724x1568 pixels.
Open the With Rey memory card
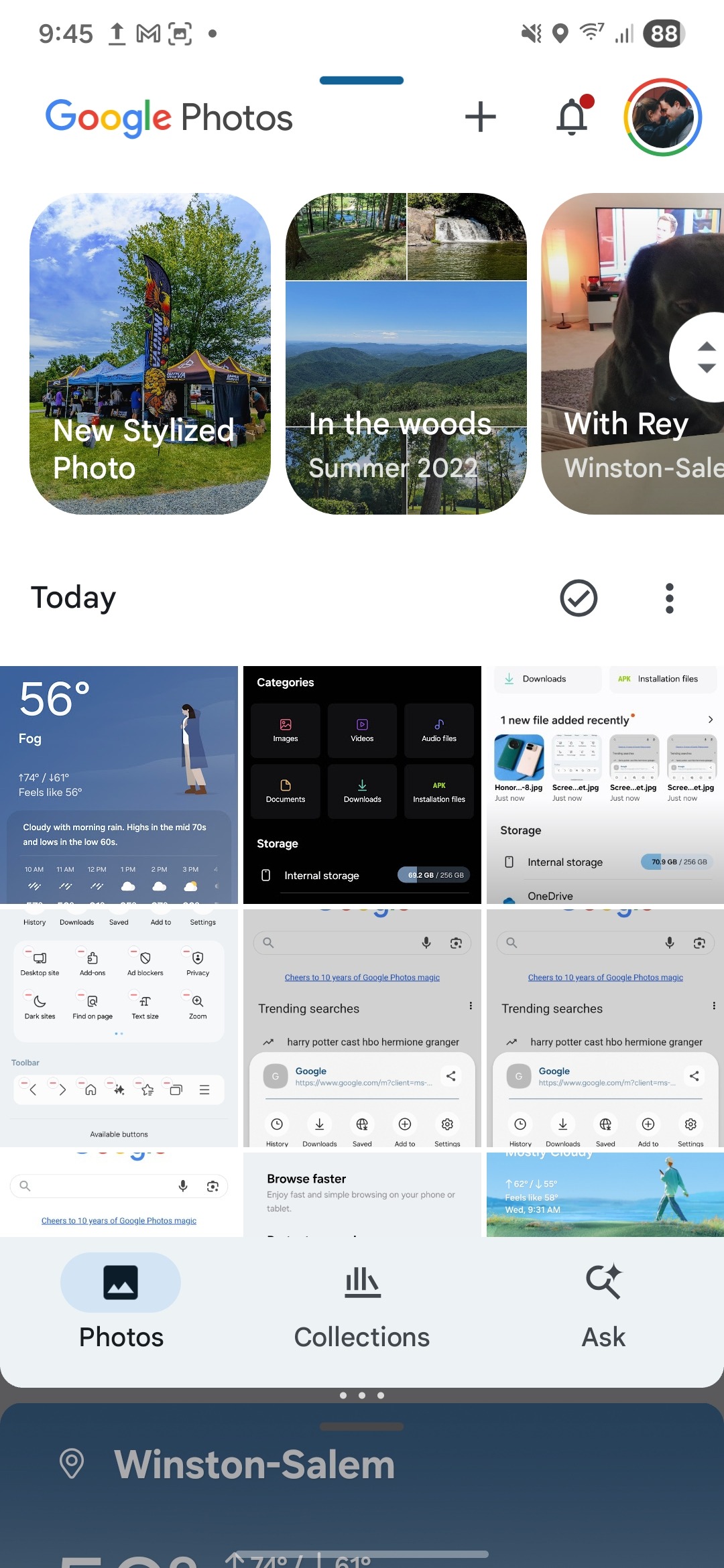(x=632, y=354)
